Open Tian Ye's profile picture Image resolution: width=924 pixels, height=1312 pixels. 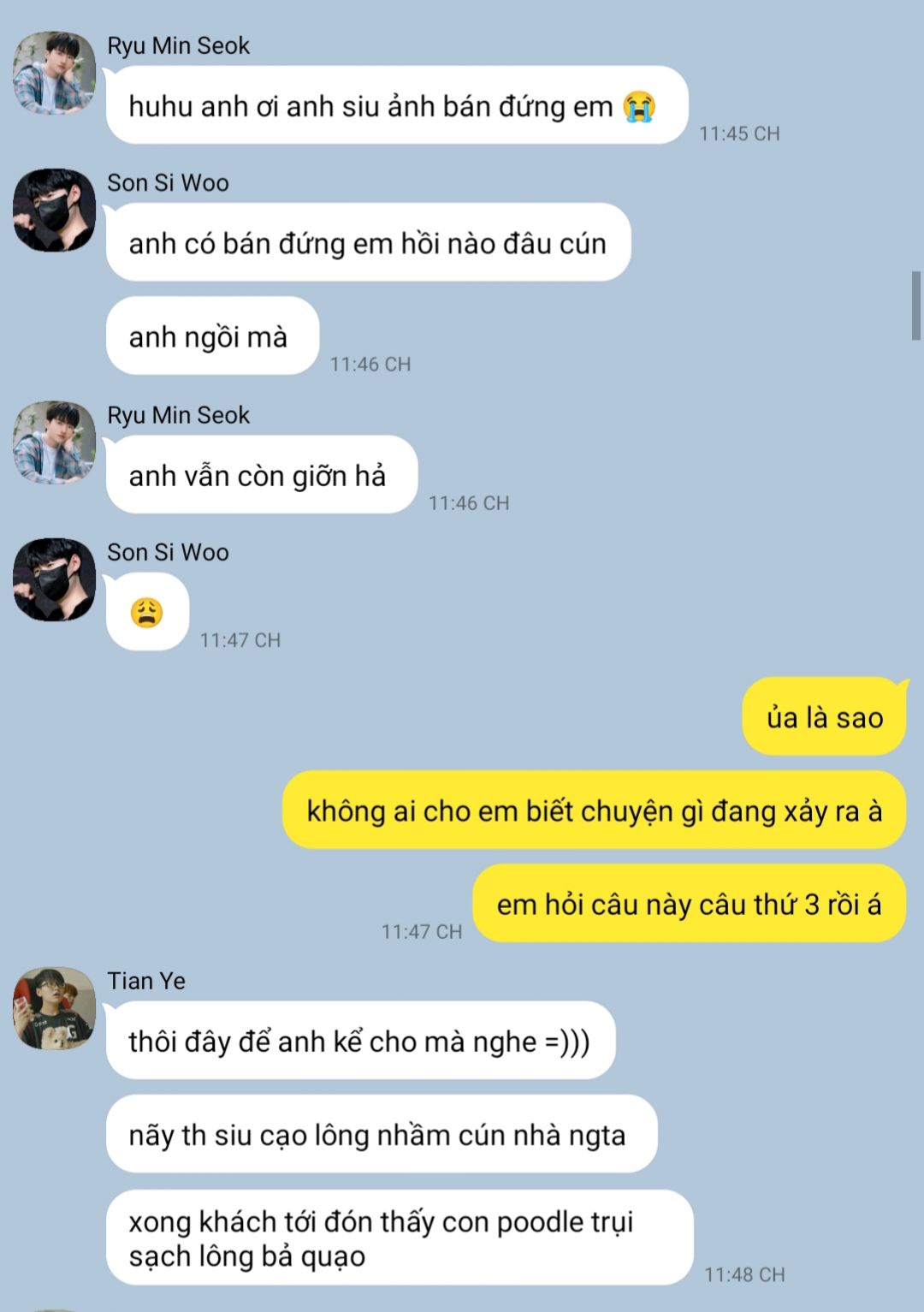(x=54, y=1008)
